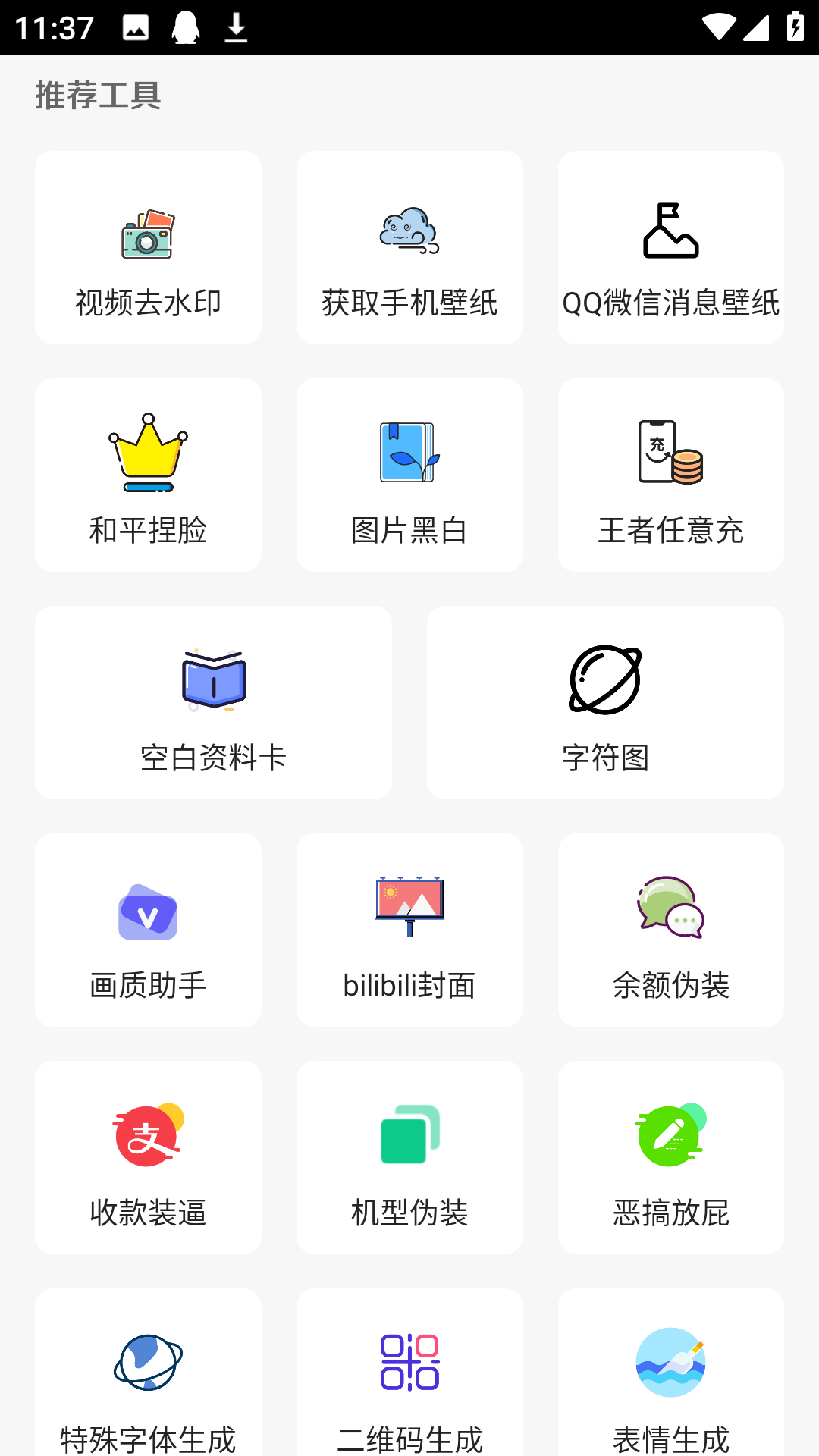
Task: Select the 获取手机壁纸 wallpaper fetch tool
Action: [x=409, y=247]
